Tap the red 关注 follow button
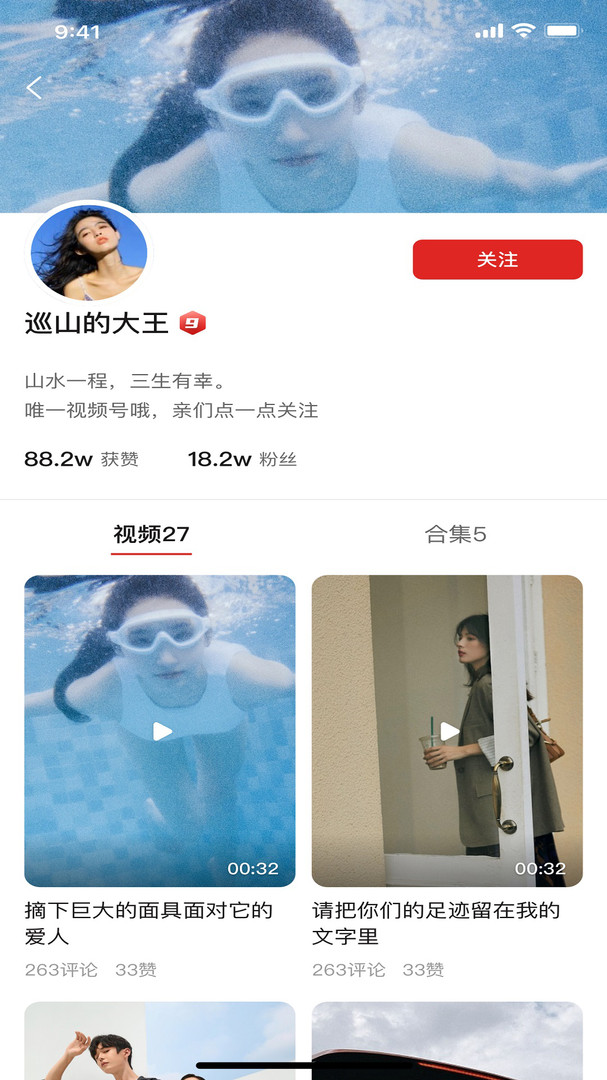 tap(497, 260)
